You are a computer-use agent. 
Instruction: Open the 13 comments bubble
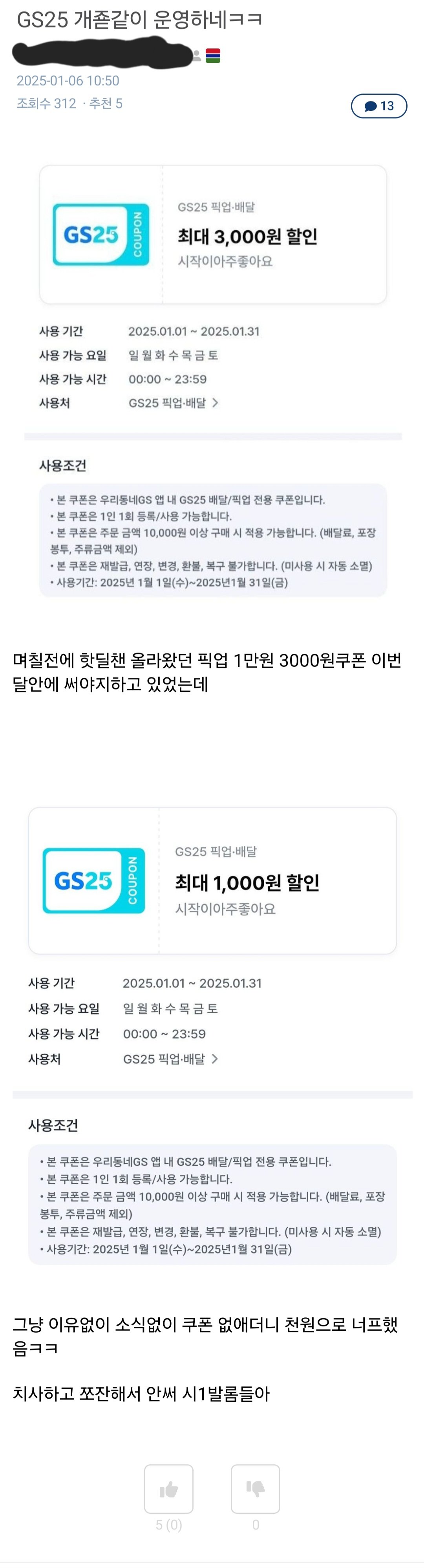(378, 106)
